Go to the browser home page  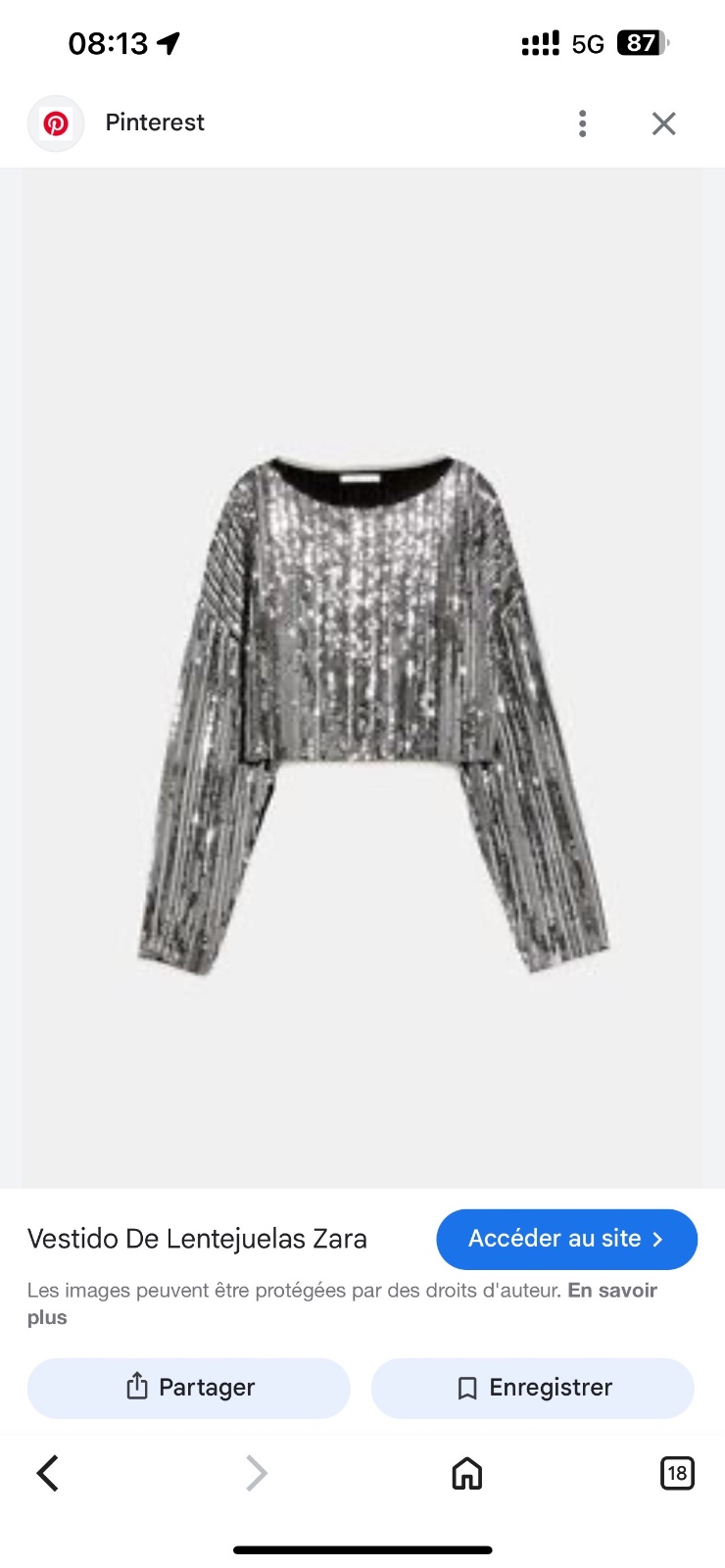click(x=467, y=1473)
